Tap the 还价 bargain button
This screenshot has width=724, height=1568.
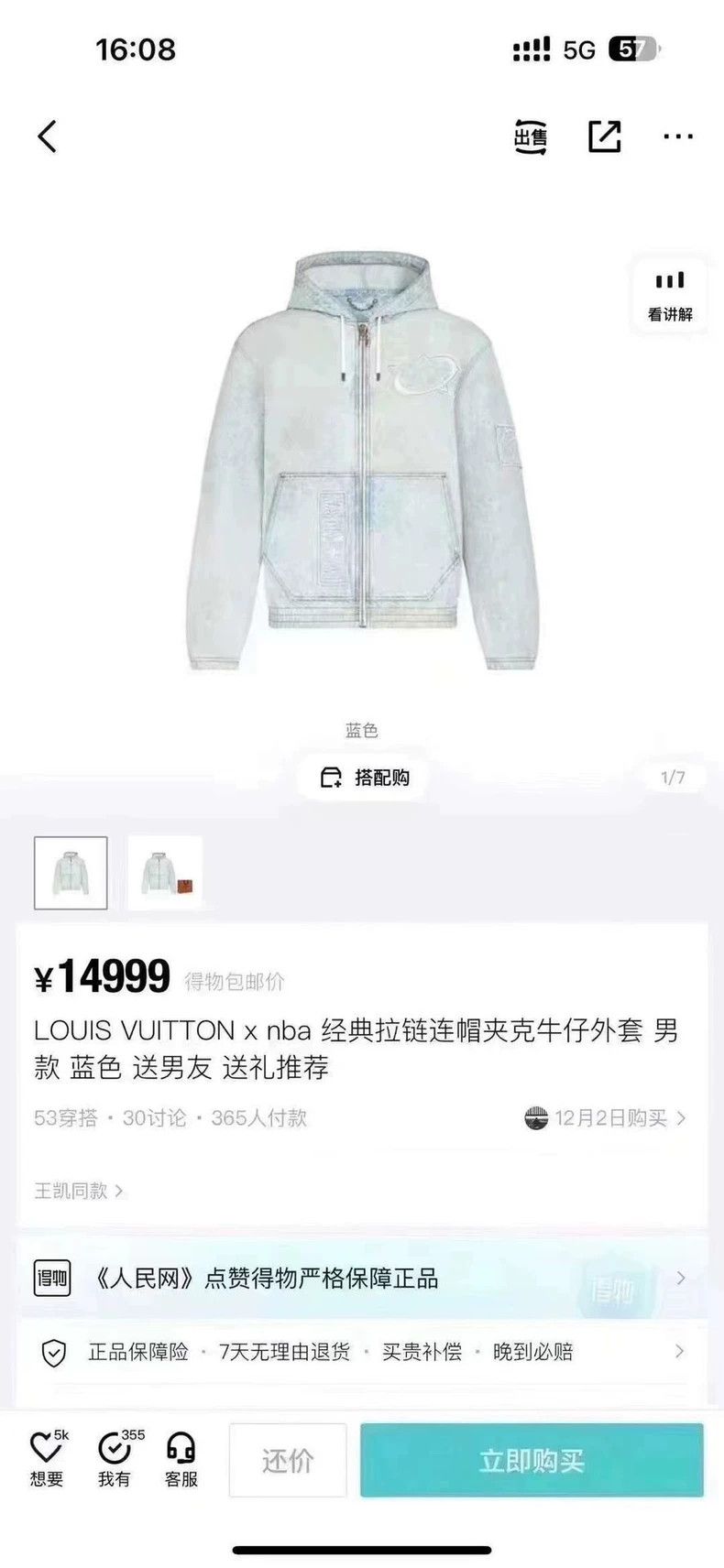(288, 1460)
